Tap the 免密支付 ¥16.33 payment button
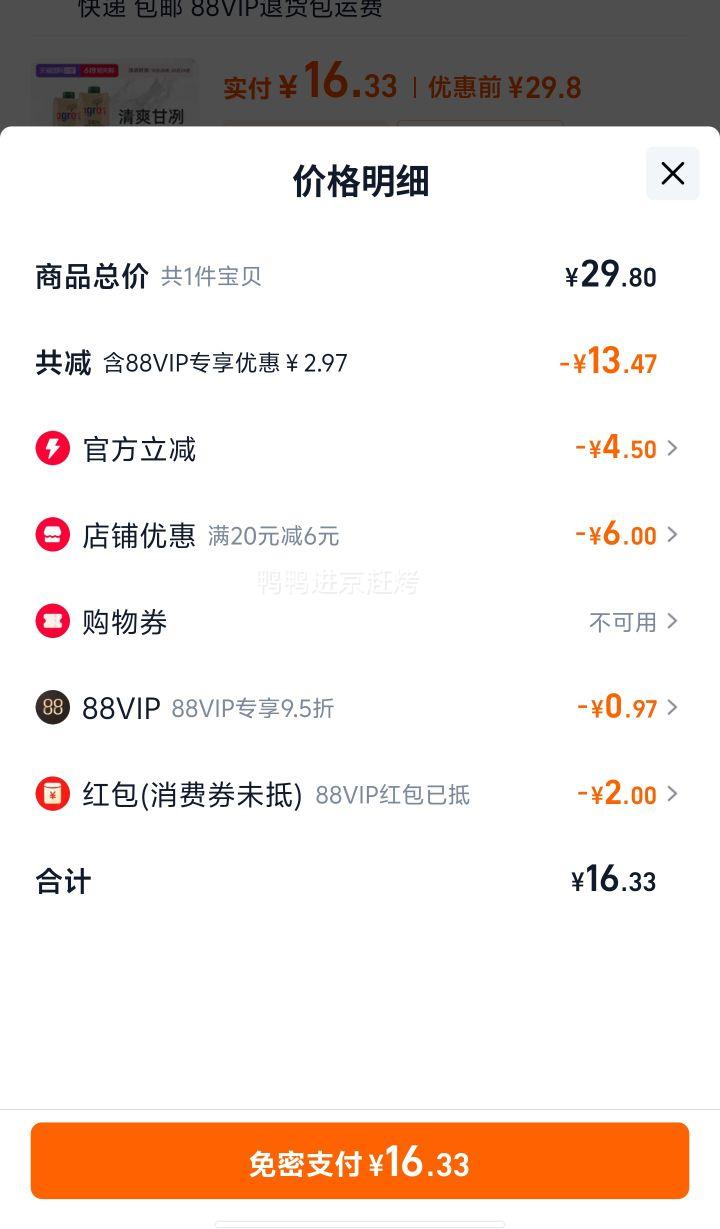The image size is (720, 1229). (359, 1161)
